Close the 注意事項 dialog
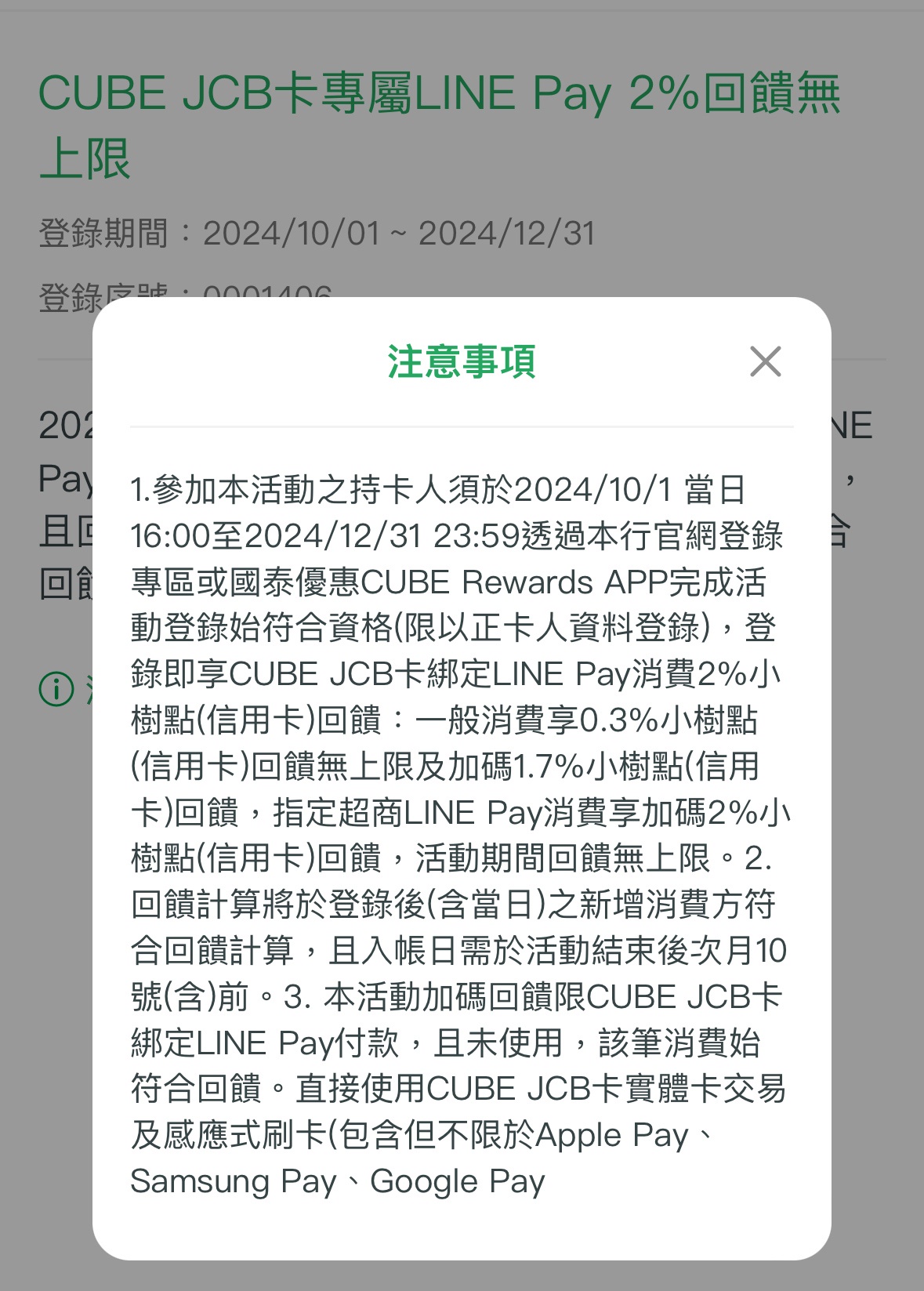The image size is (924, 1291). coord(765,361)
